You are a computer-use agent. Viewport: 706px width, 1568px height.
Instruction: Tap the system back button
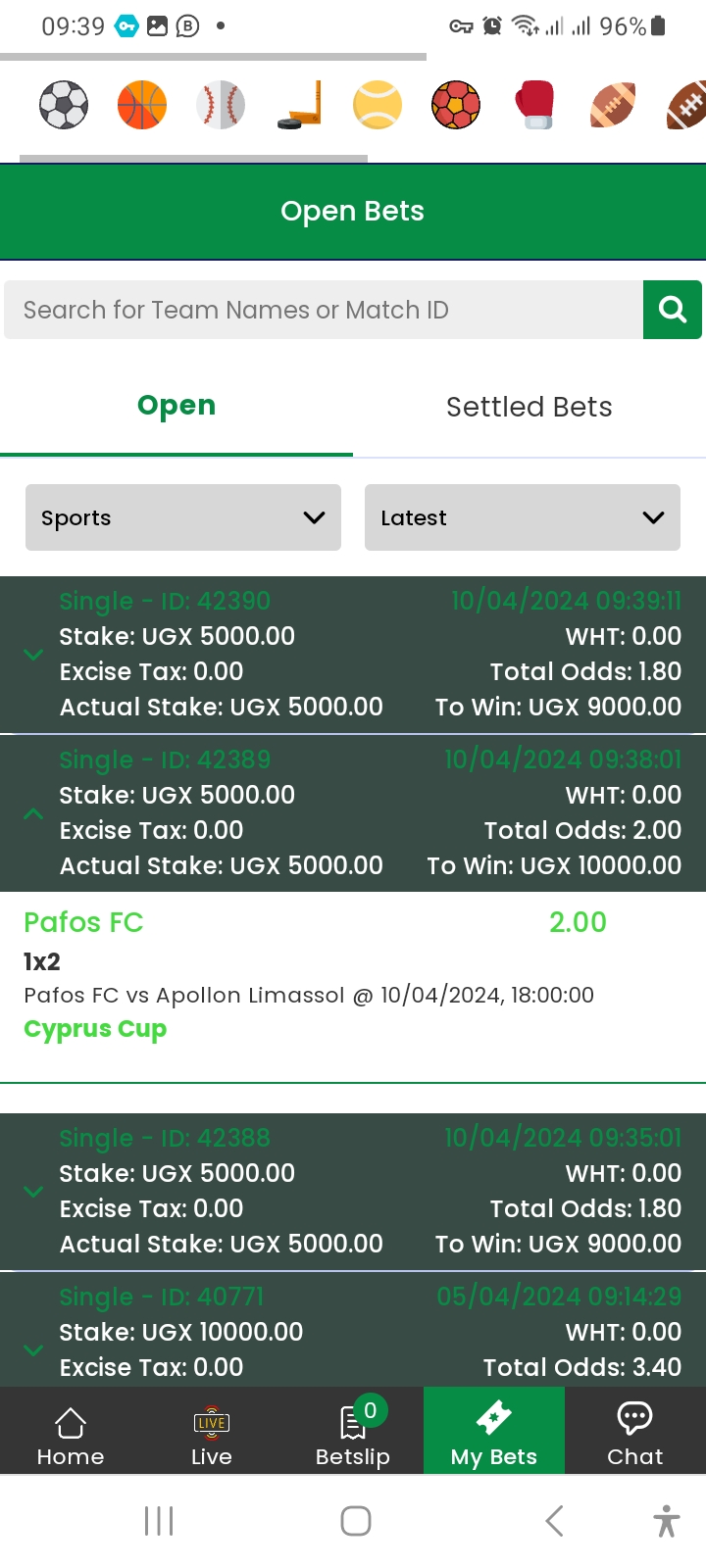pos(554,1521)
